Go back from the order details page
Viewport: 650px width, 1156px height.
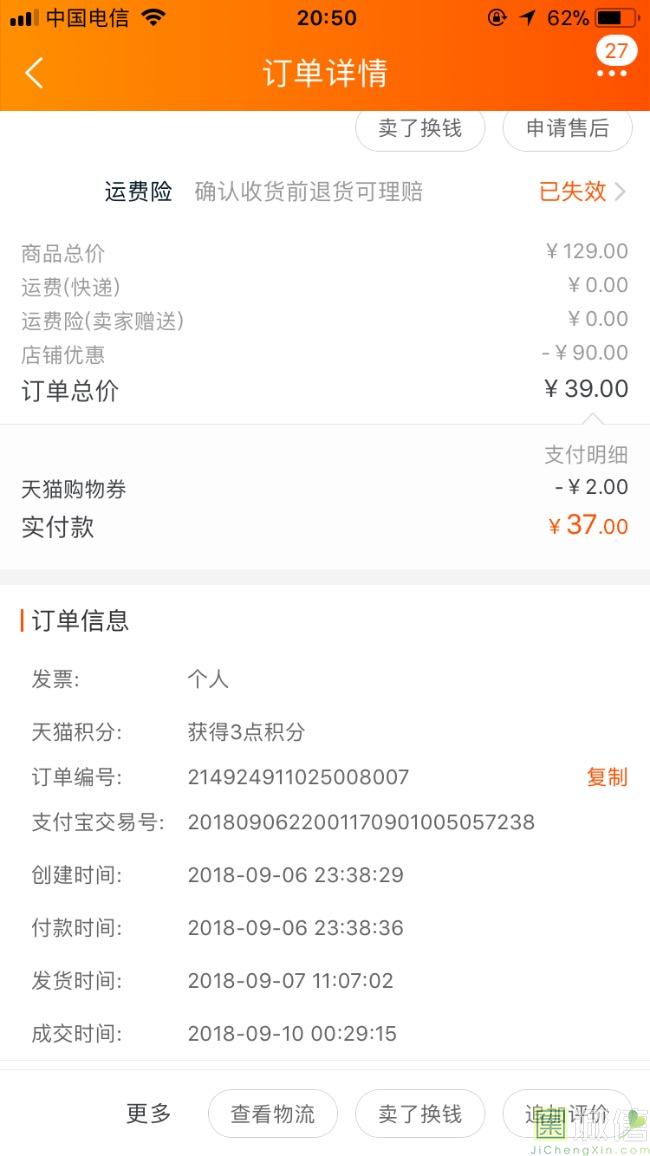pos(34,73)
